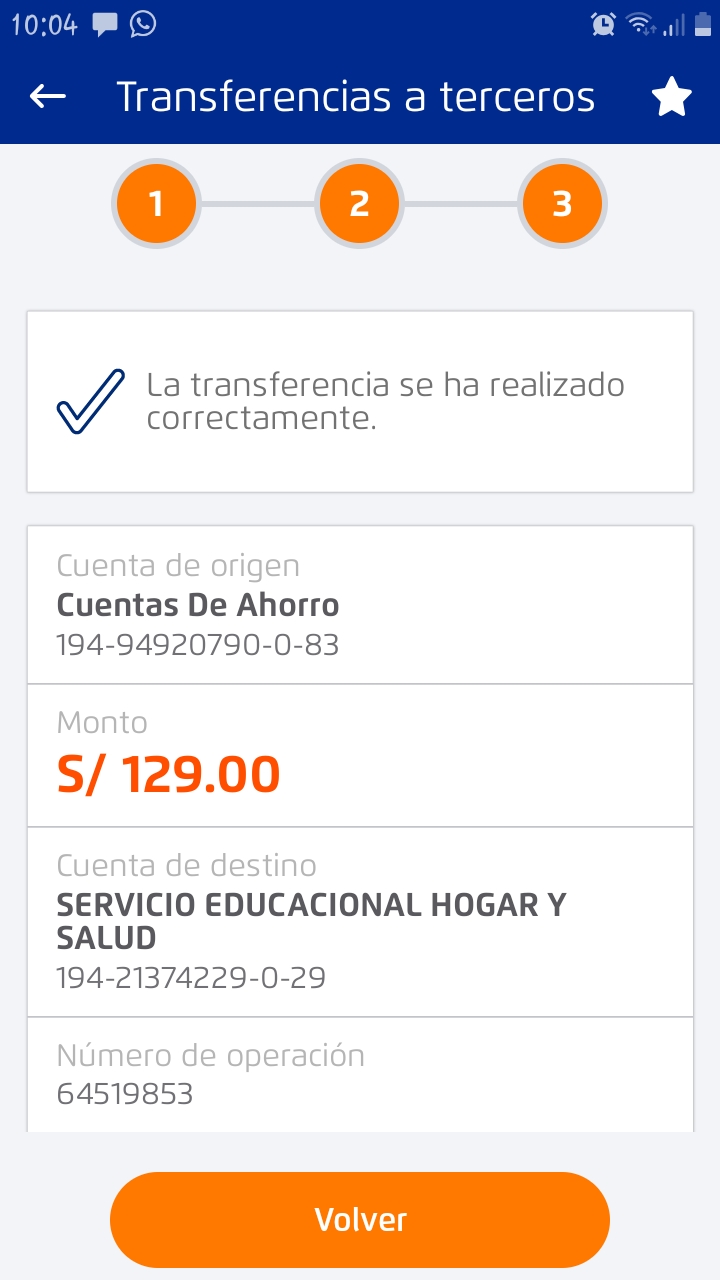The width and height of the screenshot is (720, 1280).
Task: Tap the orange Volver button
Action: 360,1220
